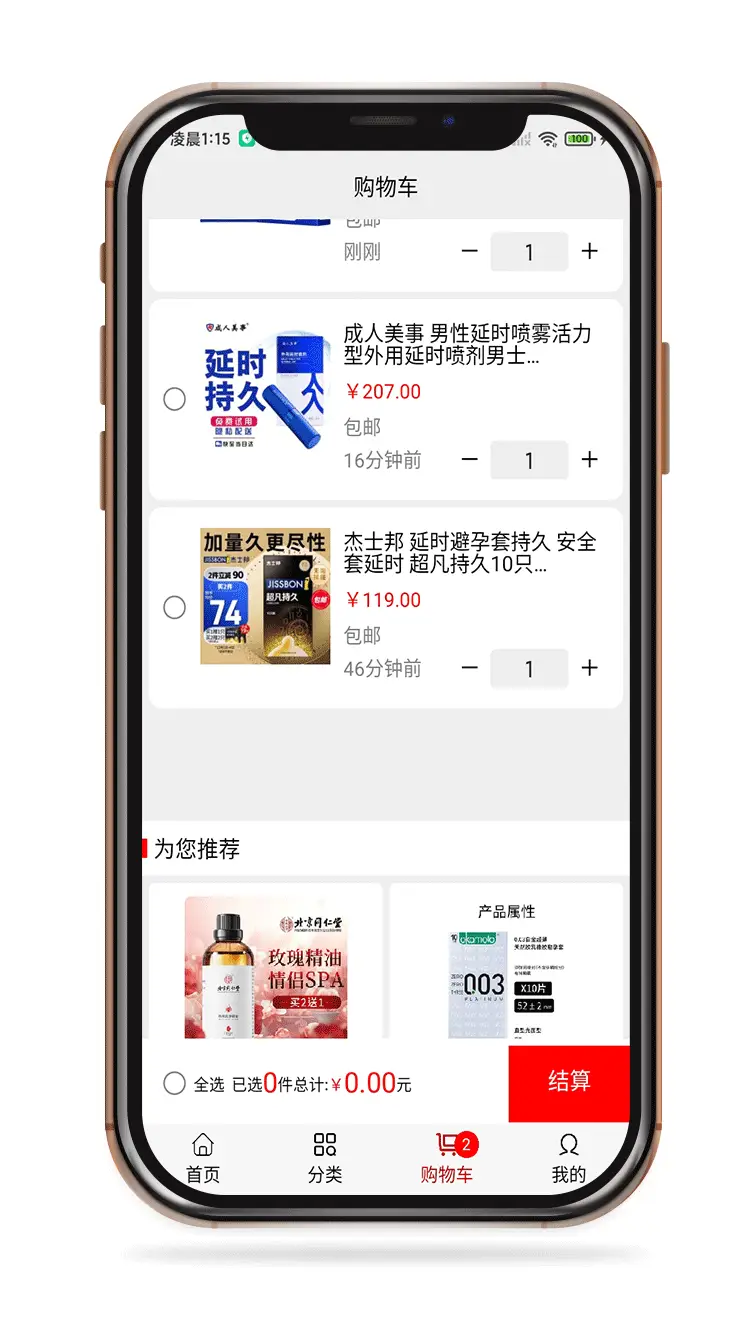Tap the red 结算 checkout button
This screenshot has width=750, height=1334.
pyautogui.click(x=569, y=1082)
